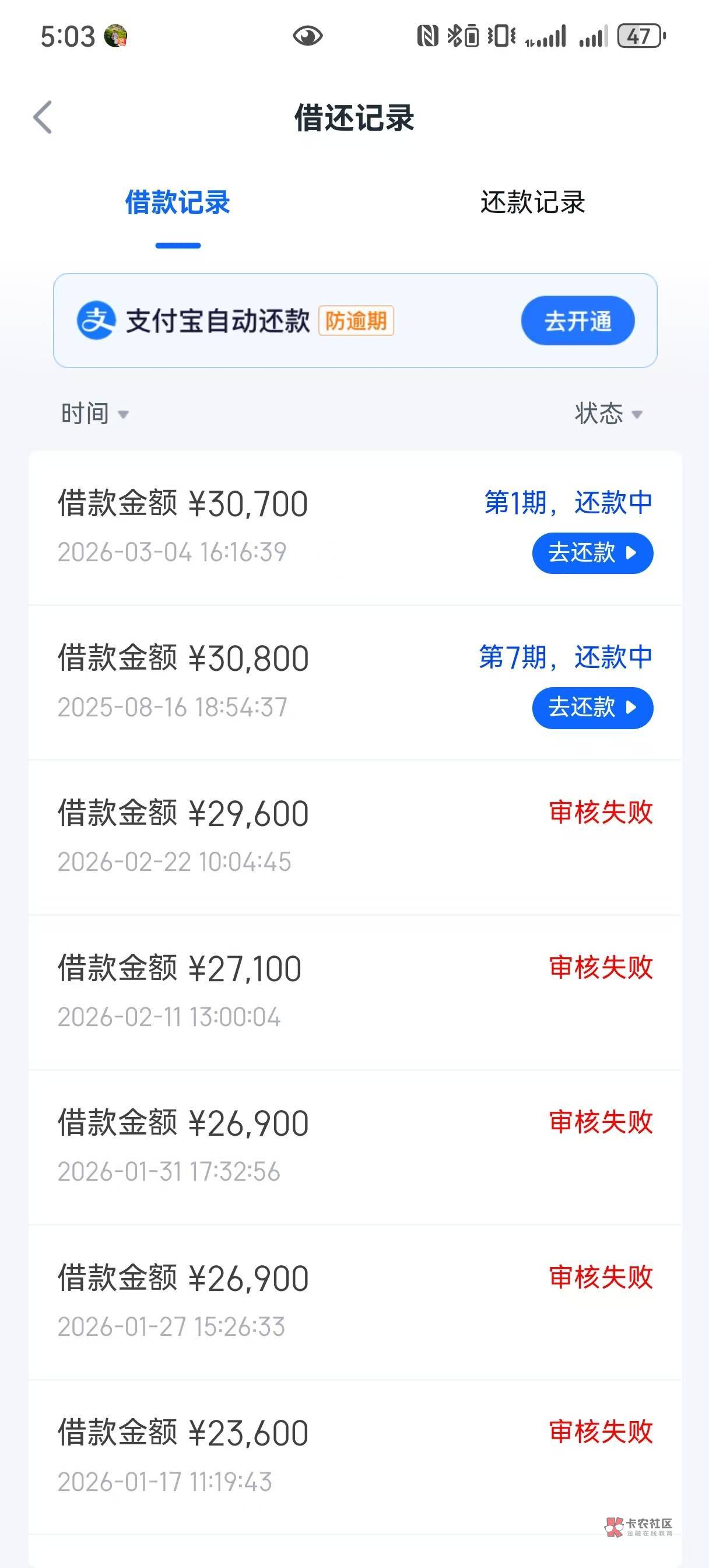Tap 去还款 for the ¥30,800 loan

click(x=592, y=708)
